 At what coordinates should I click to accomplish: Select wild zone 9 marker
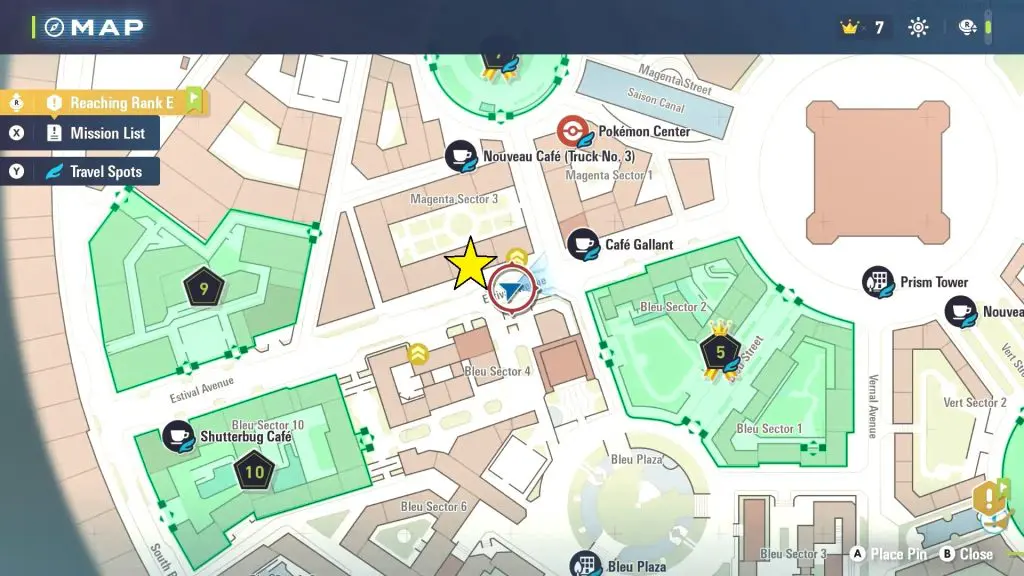[x=203, y=289]
